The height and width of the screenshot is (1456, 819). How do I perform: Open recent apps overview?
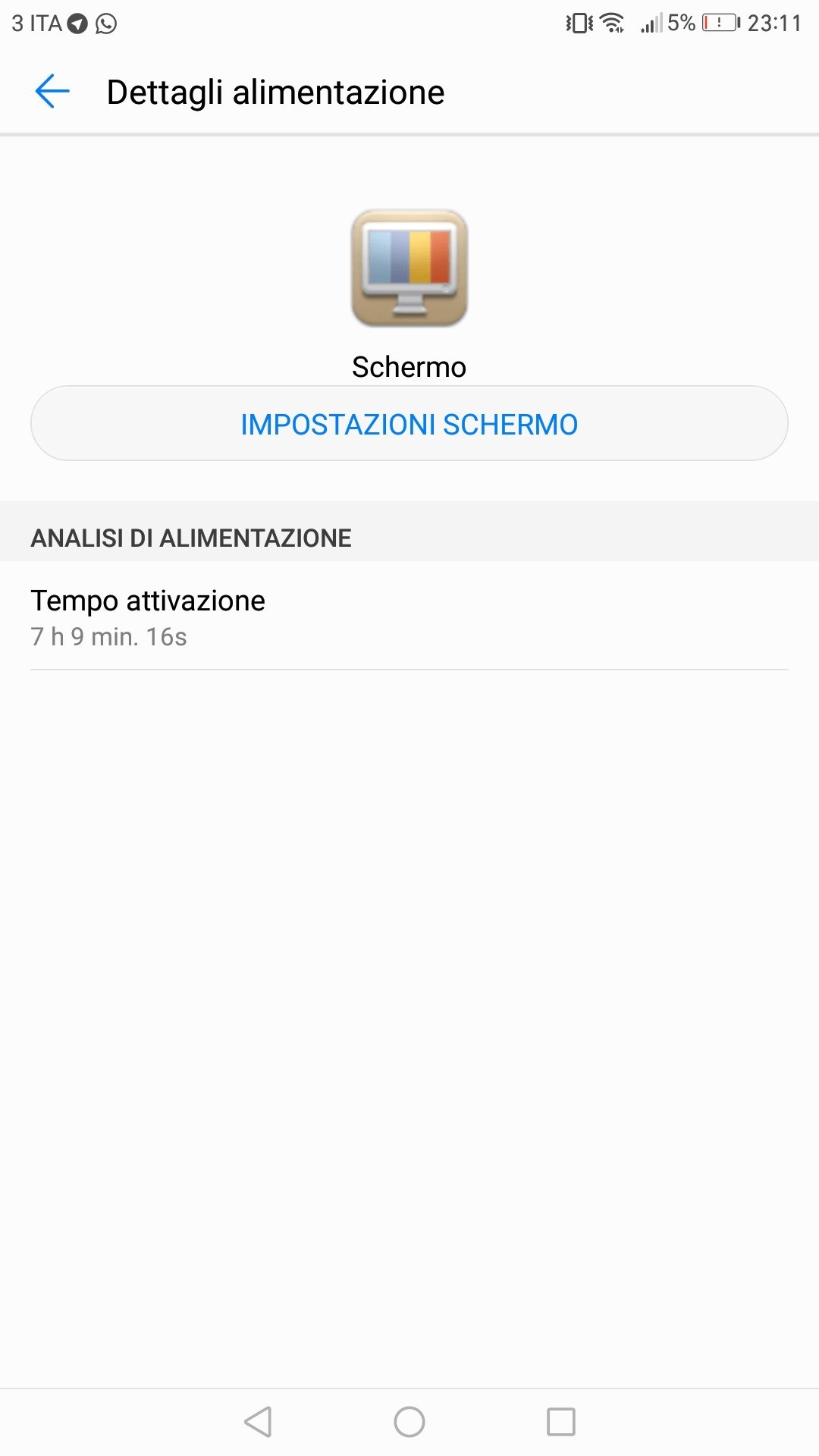click(x=561, y=1422)
